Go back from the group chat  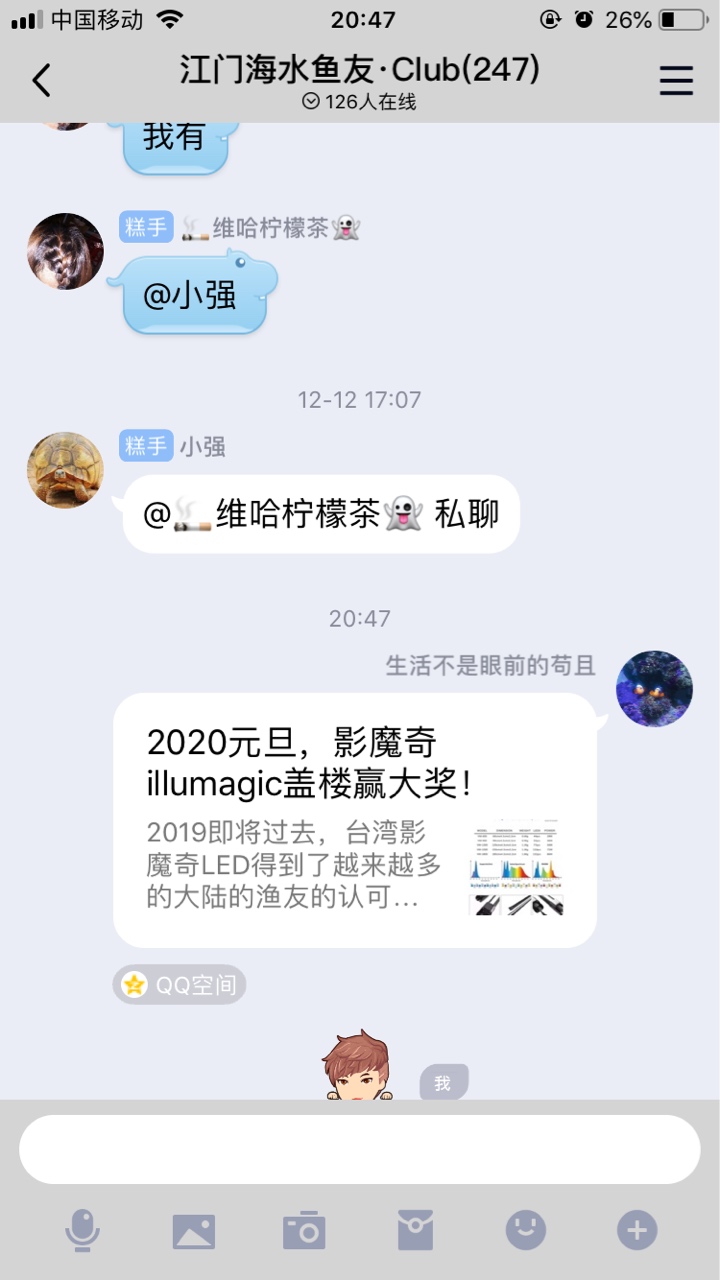pos(41,80)
